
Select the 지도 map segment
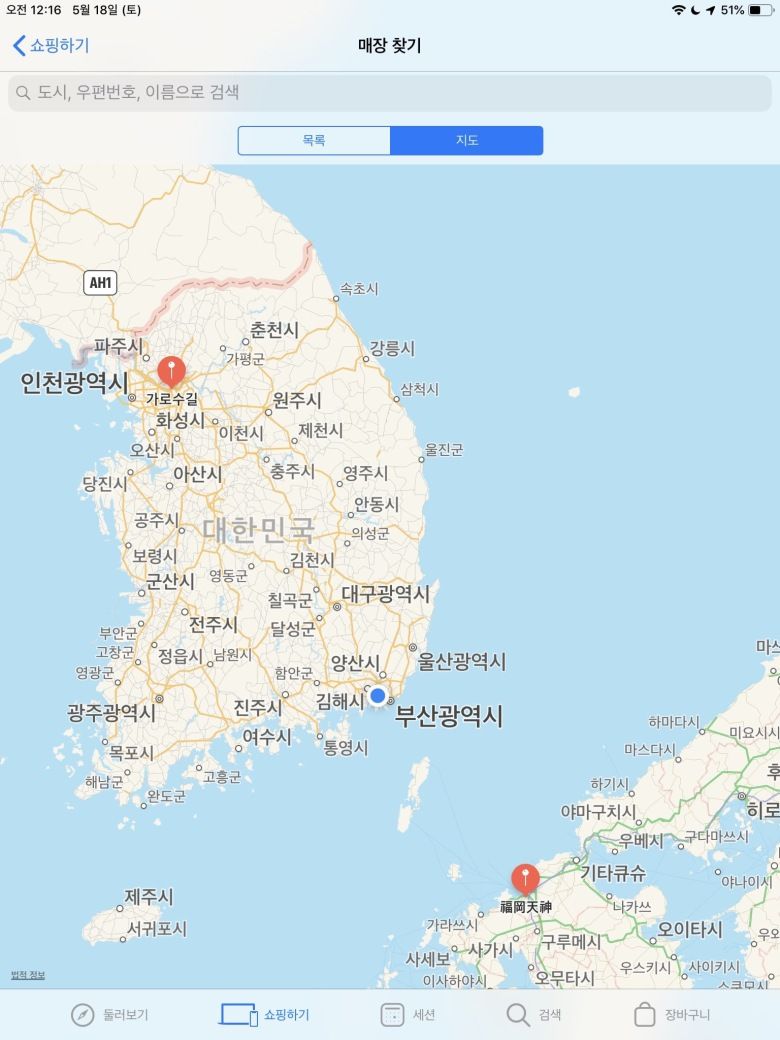(467, 141)
